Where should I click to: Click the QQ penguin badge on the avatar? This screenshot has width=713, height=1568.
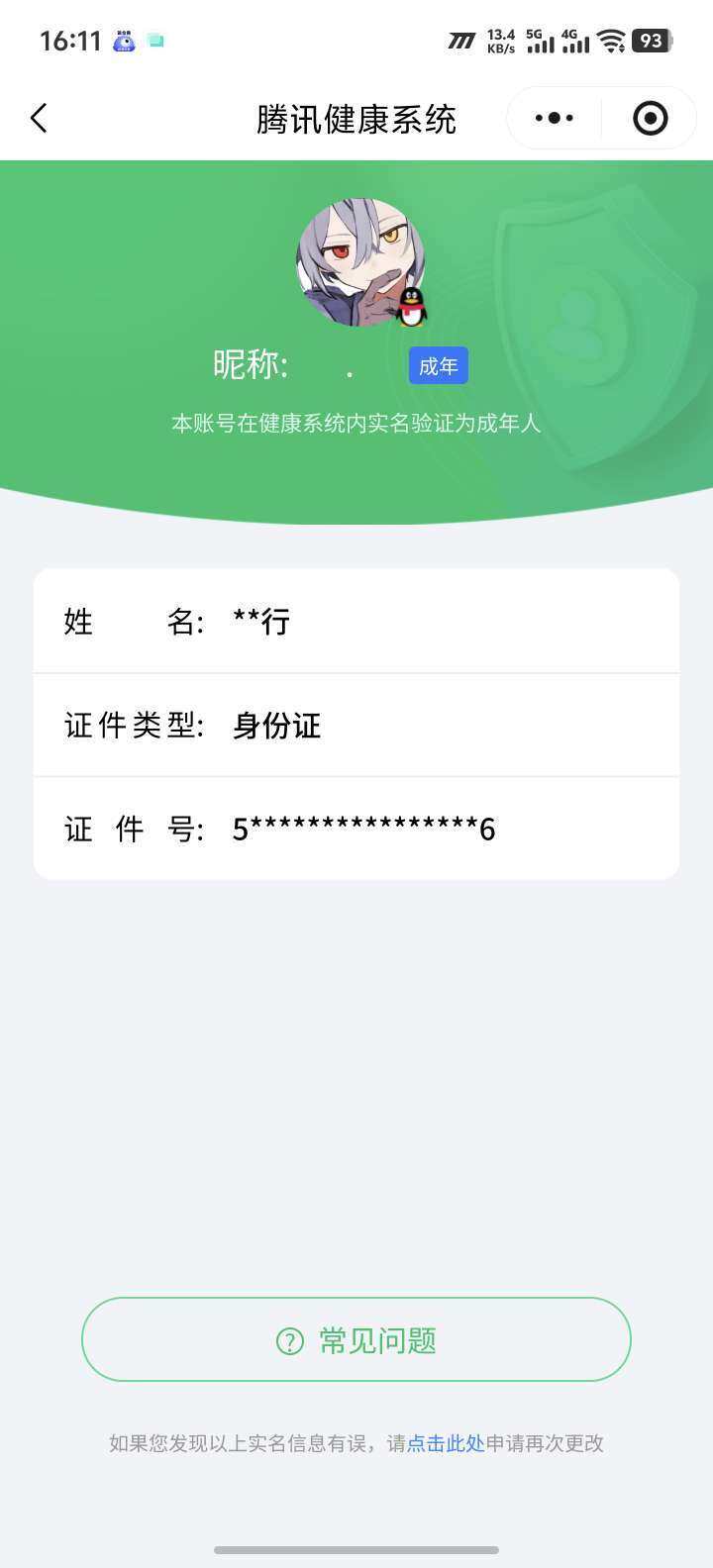coord(412,307)
